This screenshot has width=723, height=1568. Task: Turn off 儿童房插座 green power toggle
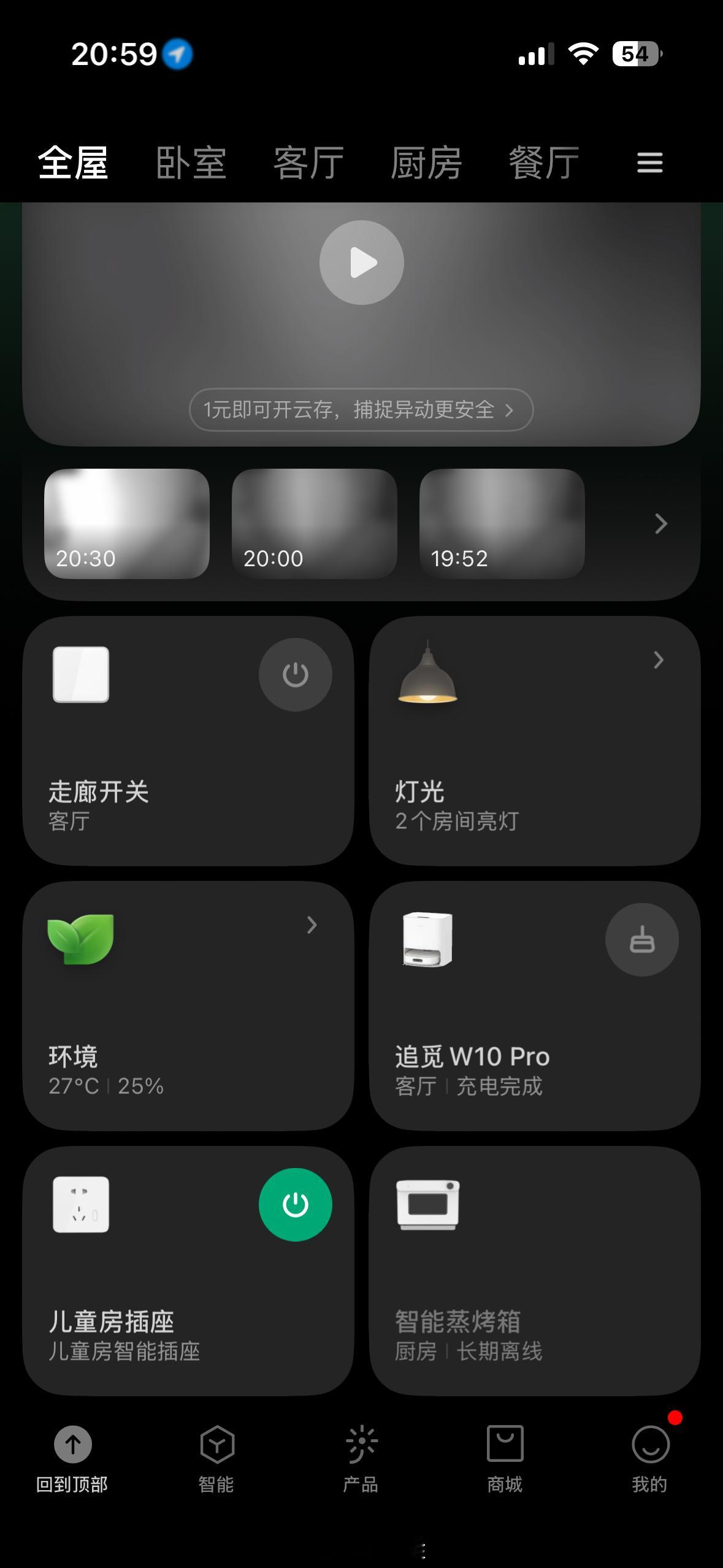(296, 1204)
